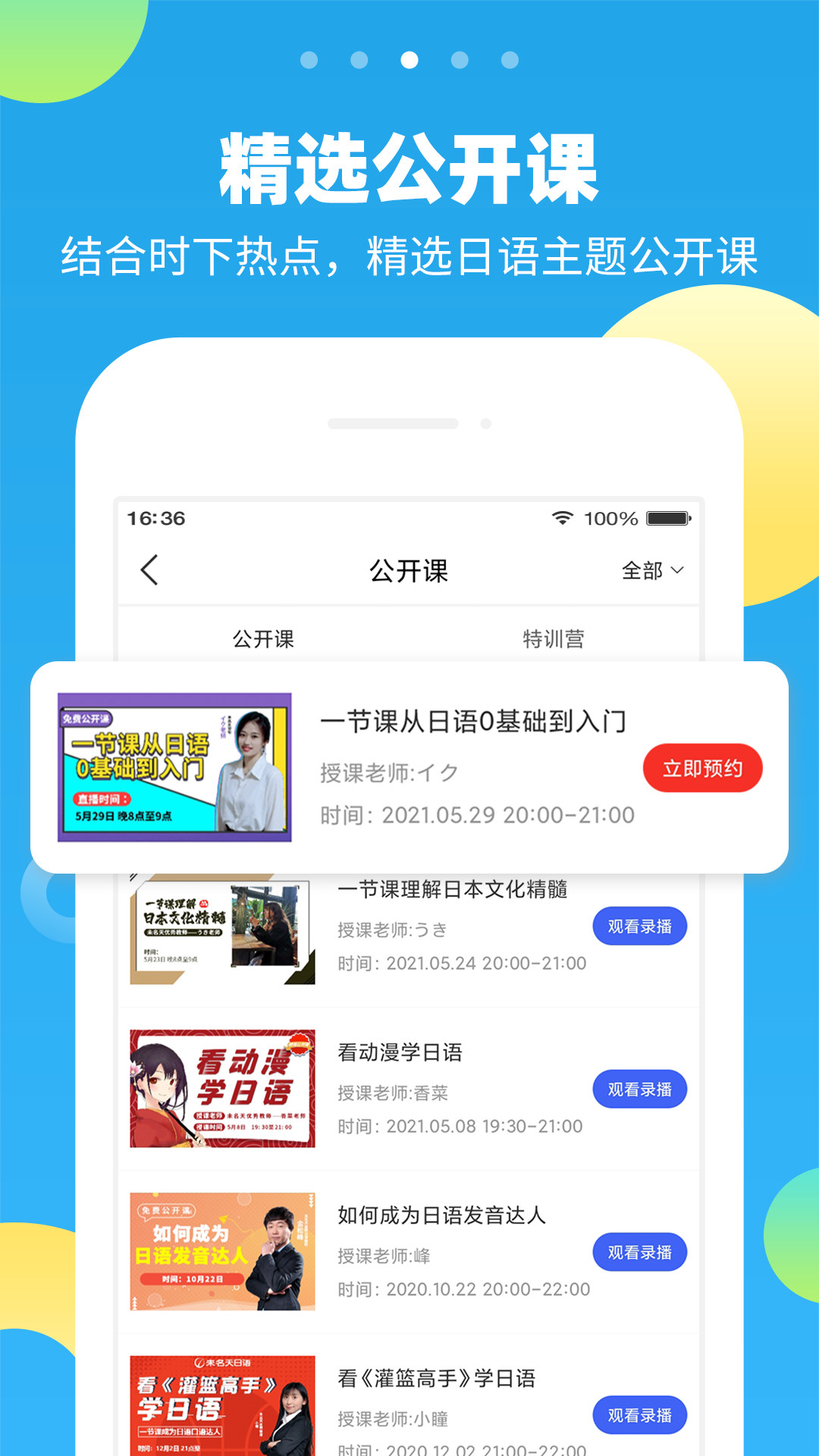Tap 立即预约 for the 0基础到入门 course
Image resolution: width=819 pixels, height=1456 pixels.
click(x=701, y=767)
